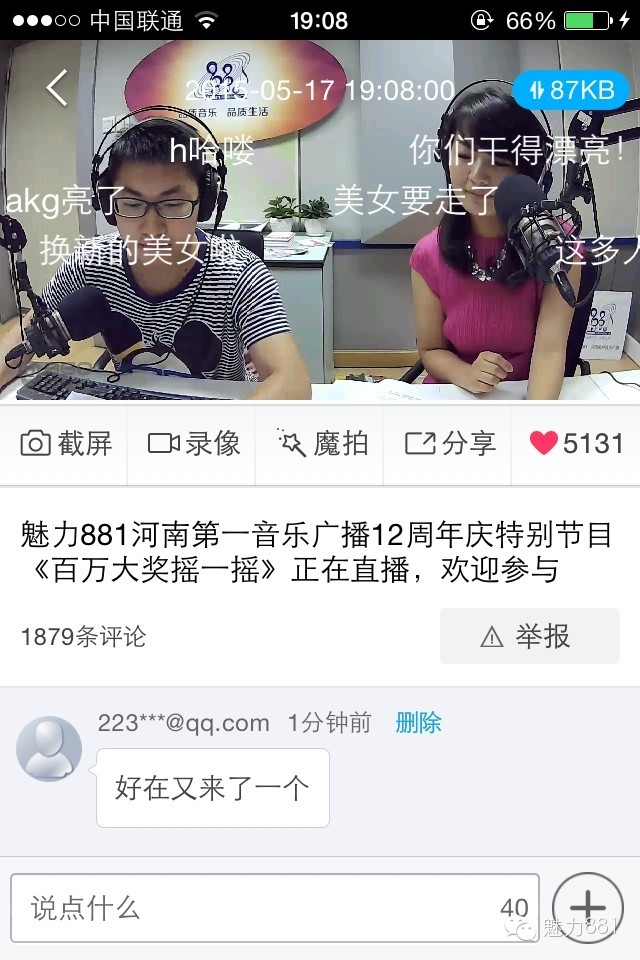Focus the 说点什么 comment input box
Screen dimensions: 640x960
tap(260, 908)
